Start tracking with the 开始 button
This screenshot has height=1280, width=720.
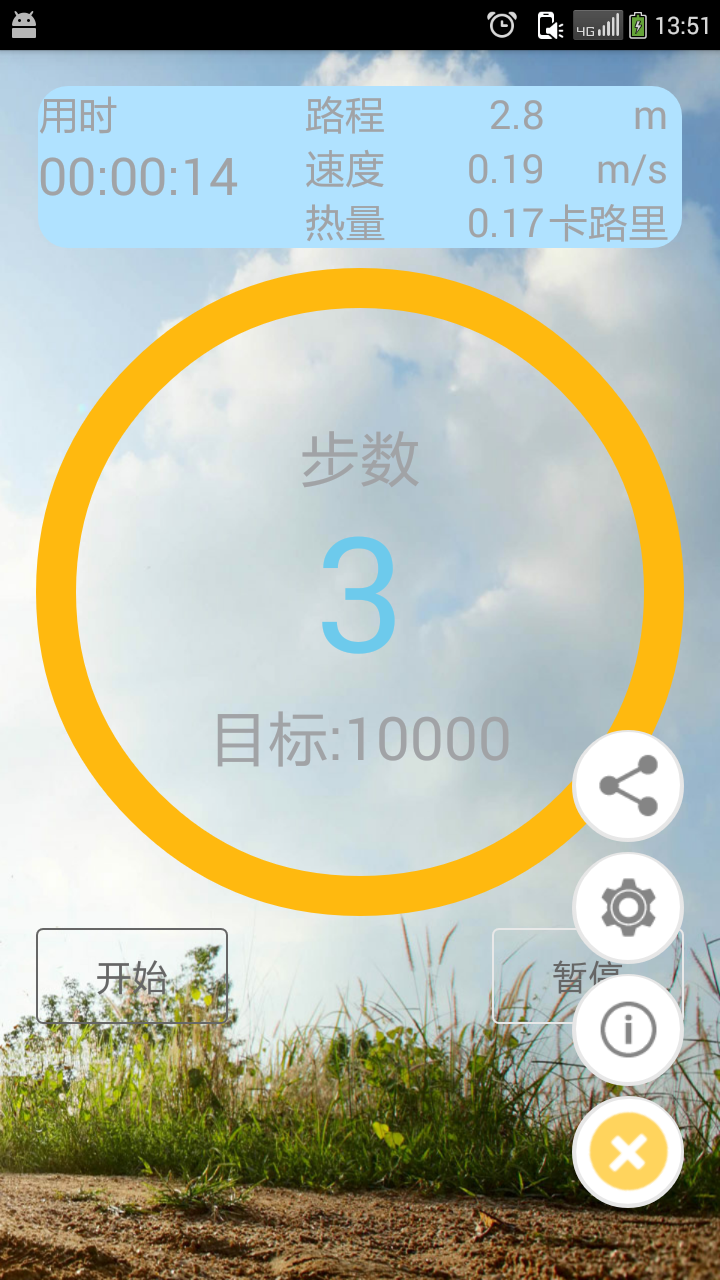point(131,975)
